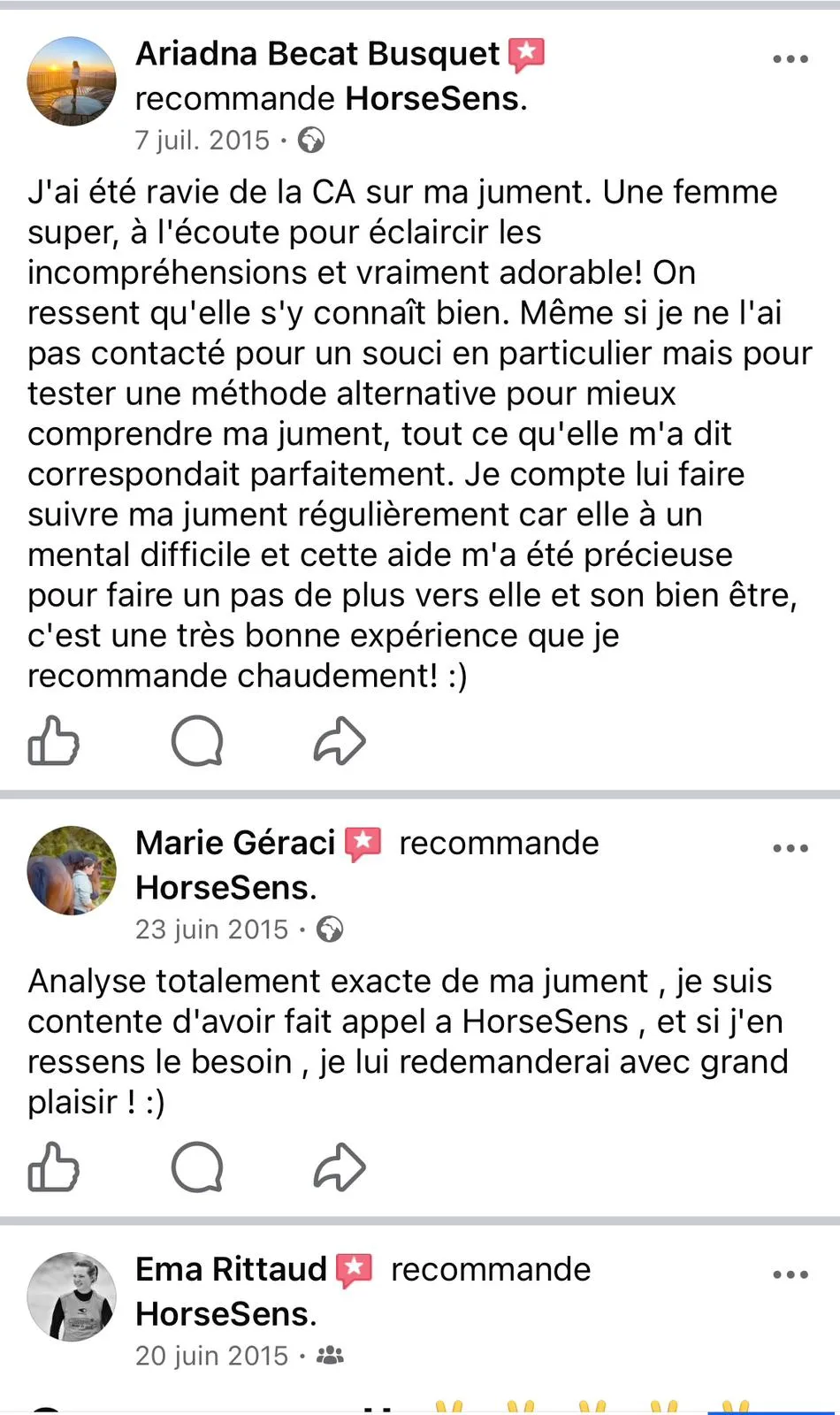Open HorseSens page from Ariadna's review
Viewport: 840px width, 1415px height.
click(432, 98)
